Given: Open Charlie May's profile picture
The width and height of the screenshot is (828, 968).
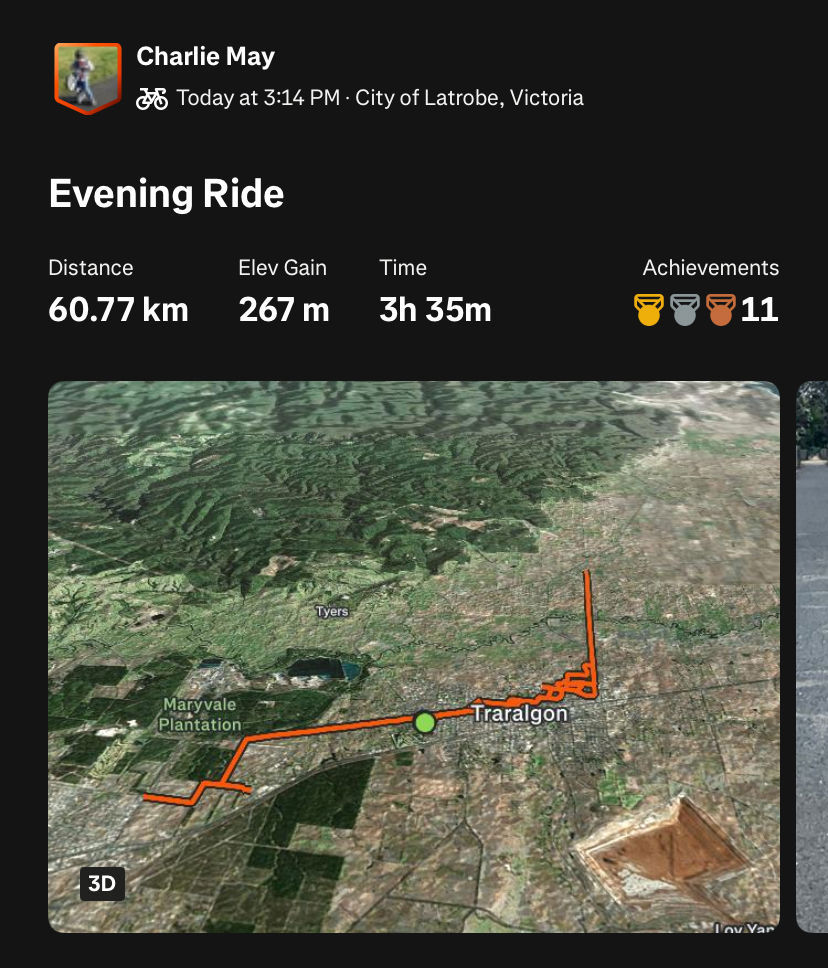Looking at the screenshot, I should coord(87,78).
